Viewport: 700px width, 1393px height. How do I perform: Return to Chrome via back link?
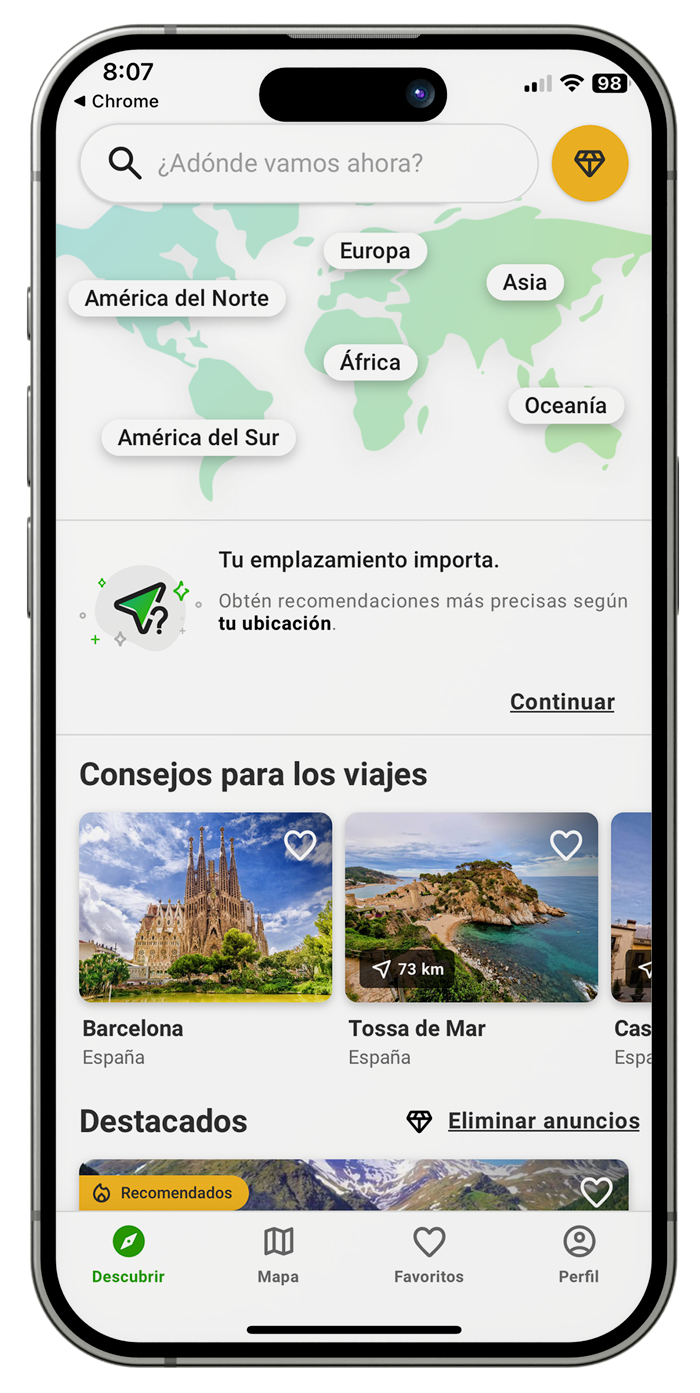(x=117, y=102)
